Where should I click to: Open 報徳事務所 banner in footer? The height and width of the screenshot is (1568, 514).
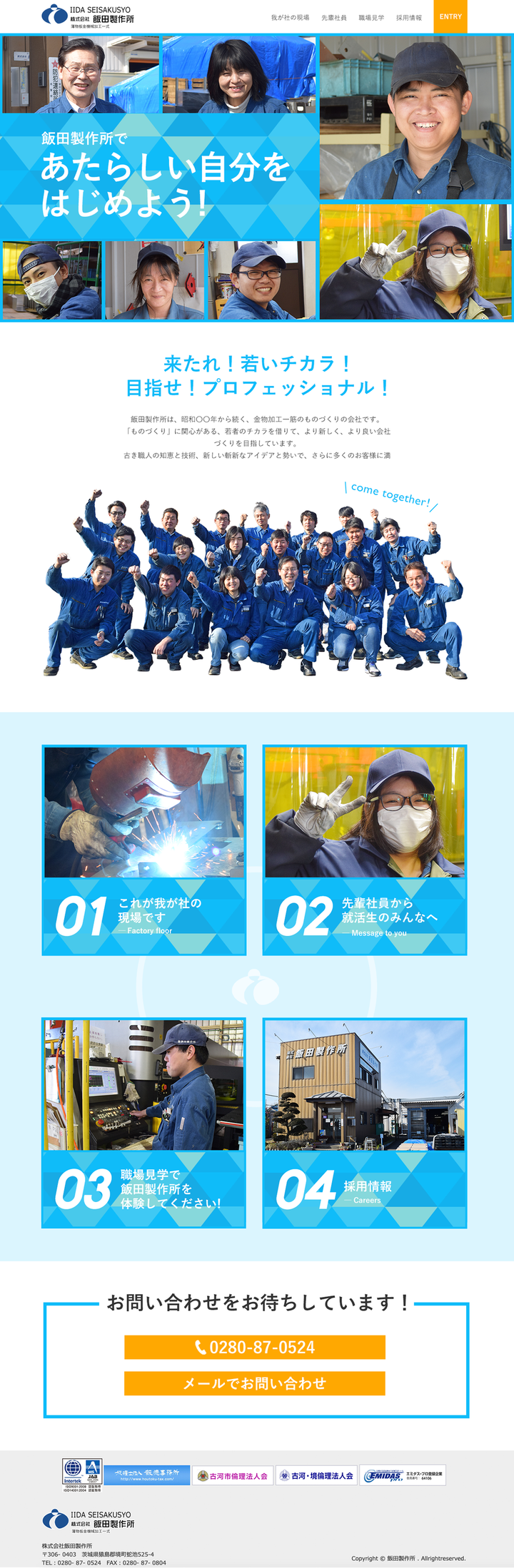click(x=147, y=1475)
